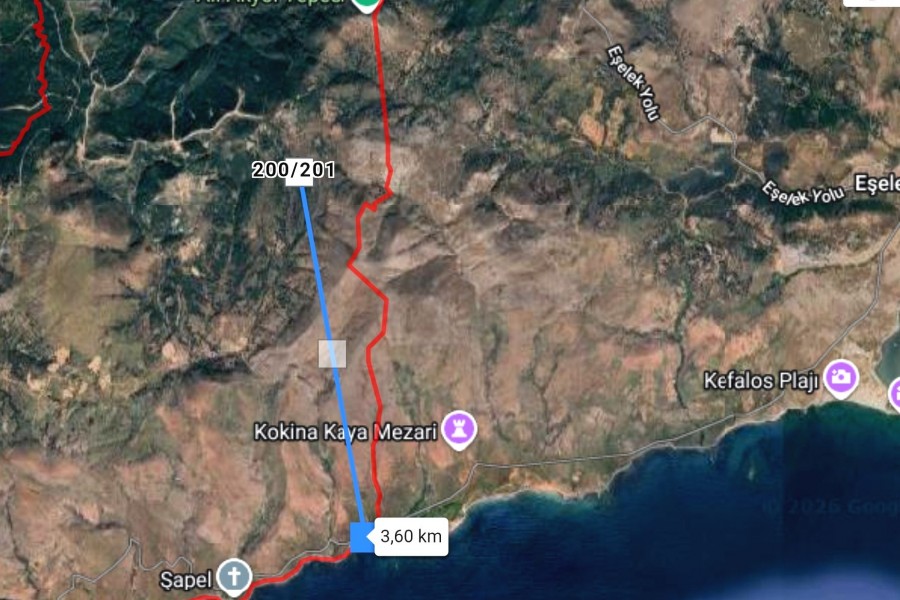Select the 200/201 start point handle
Viewport: 900px width, 600px height.
tap(299, 177)
